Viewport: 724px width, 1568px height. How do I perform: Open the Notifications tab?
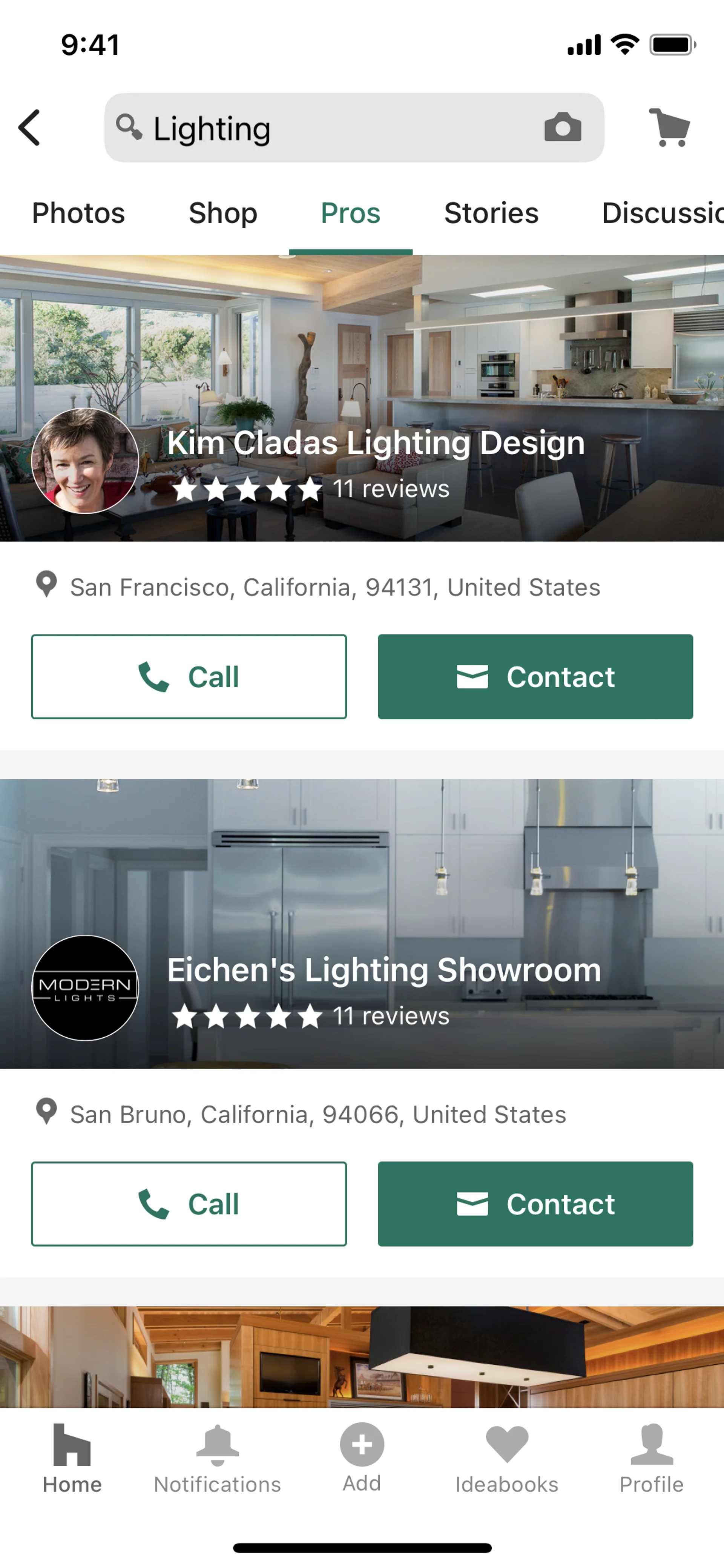(217, 1459)
